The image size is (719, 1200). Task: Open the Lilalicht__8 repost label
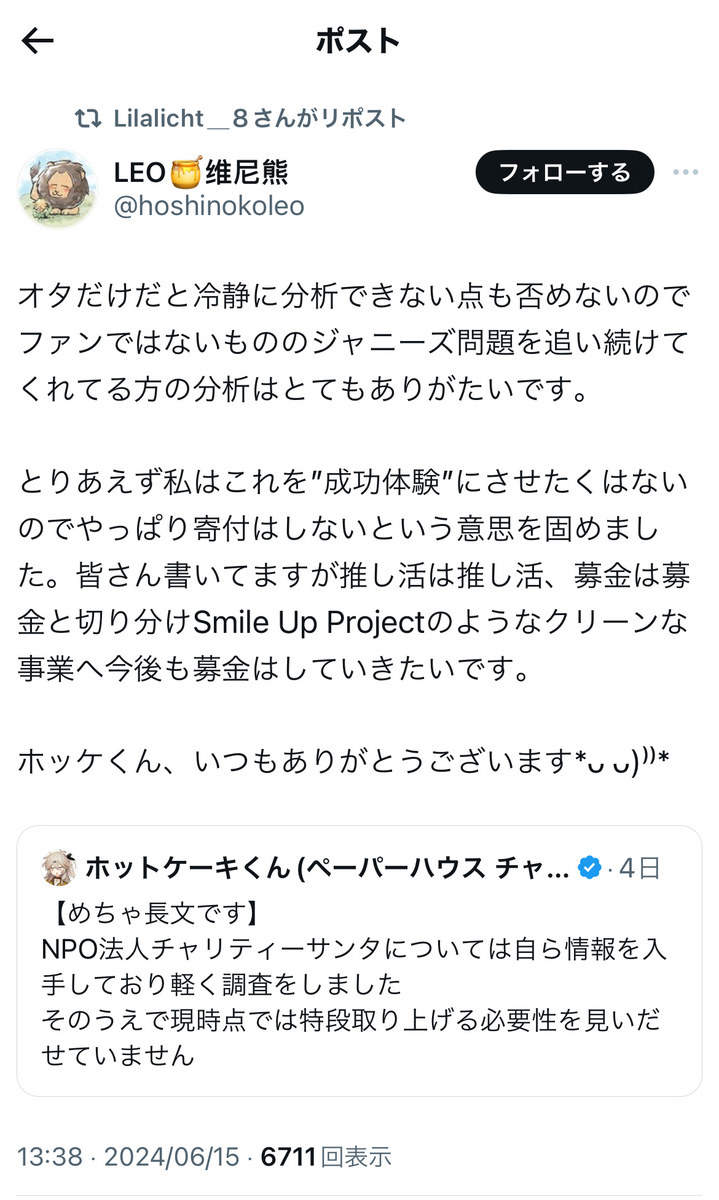click(258, 118)
